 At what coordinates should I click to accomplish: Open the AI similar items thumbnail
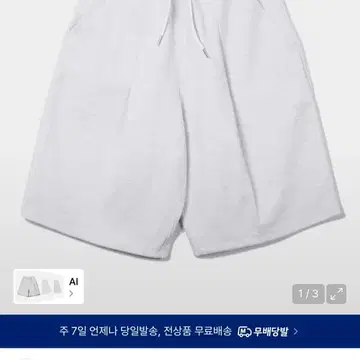click(49, 287)
